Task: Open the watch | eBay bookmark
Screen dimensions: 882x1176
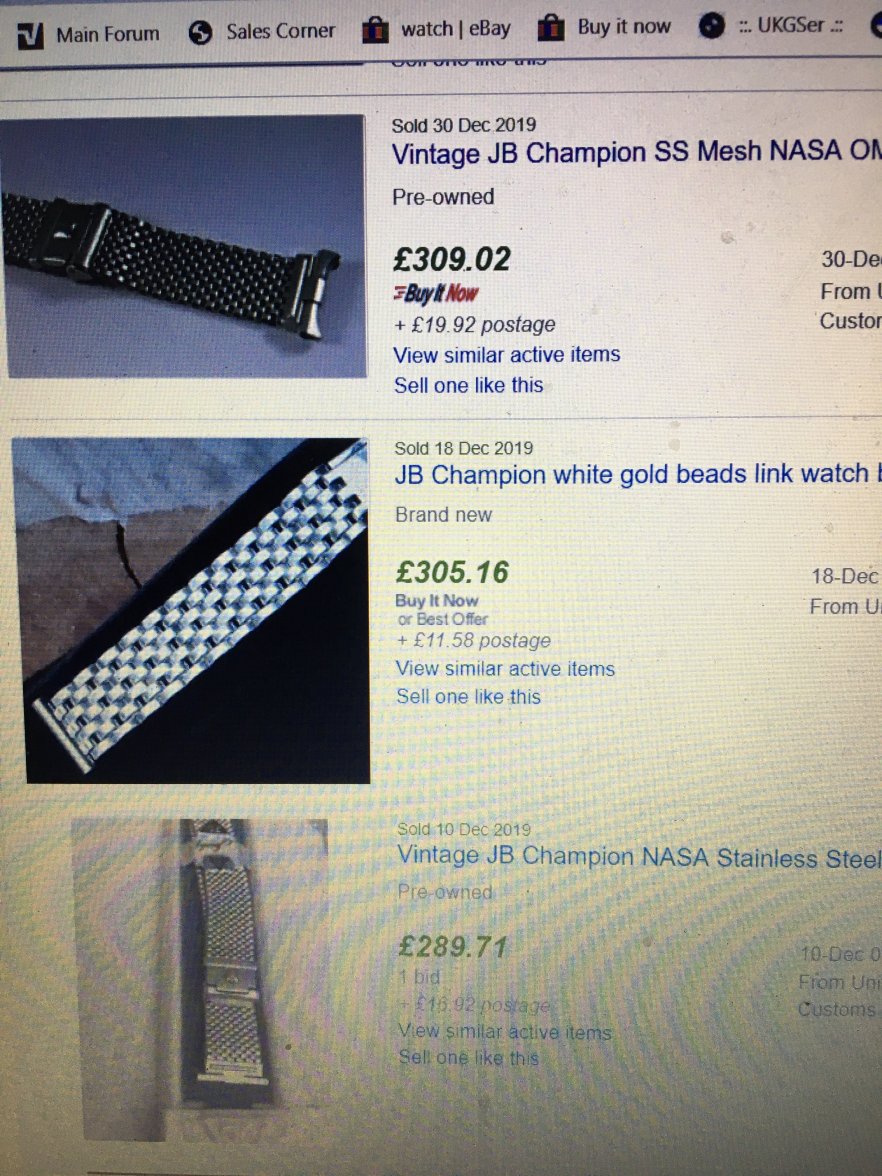Action: pos(438,30)
